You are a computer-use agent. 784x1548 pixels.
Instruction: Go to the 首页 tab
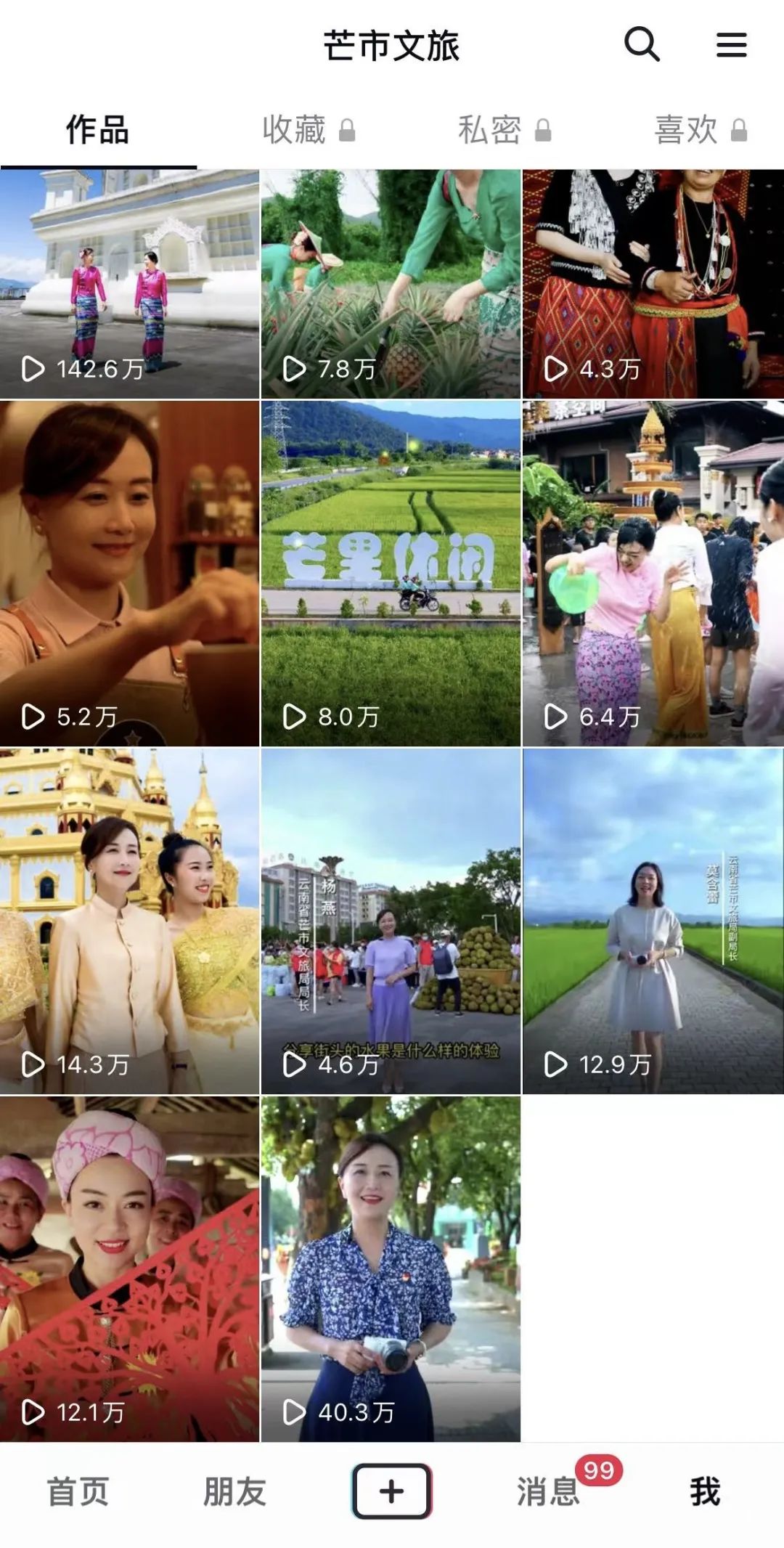point(78,1491)
